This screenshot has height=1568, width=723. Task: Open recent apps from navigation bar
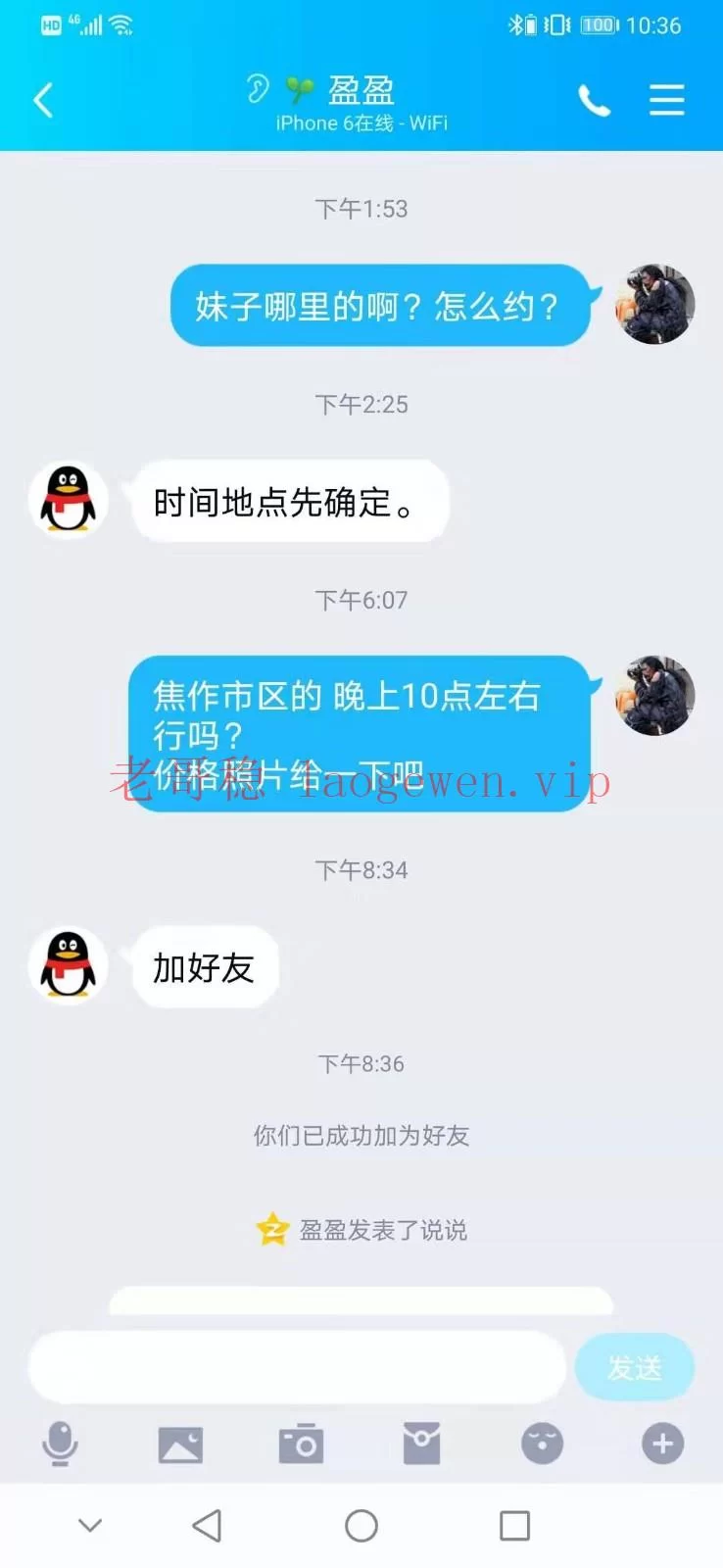[514, 1525]
